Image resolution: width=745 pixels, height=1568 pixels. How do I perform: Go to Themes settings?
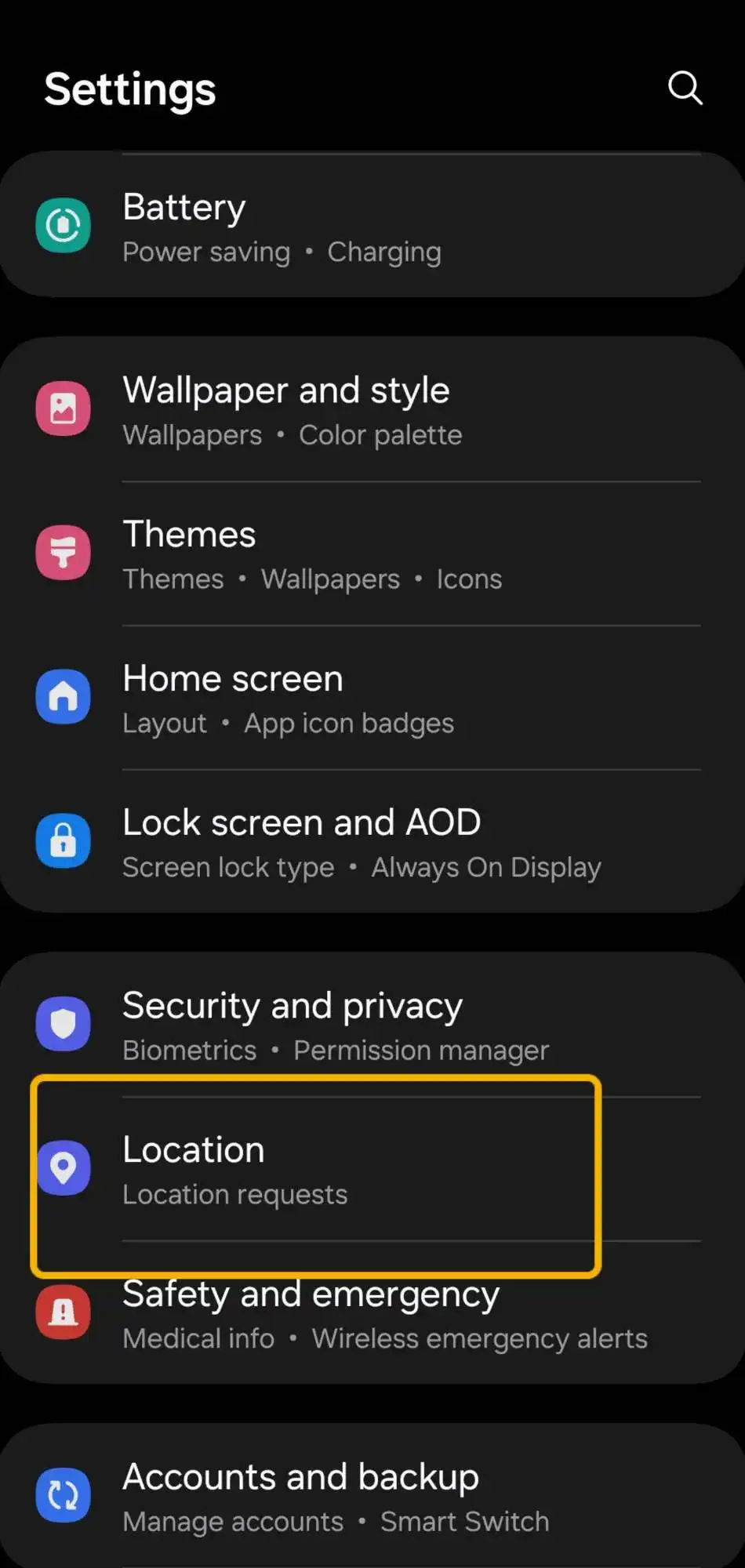pyautogui.click(x=372, y=554)
